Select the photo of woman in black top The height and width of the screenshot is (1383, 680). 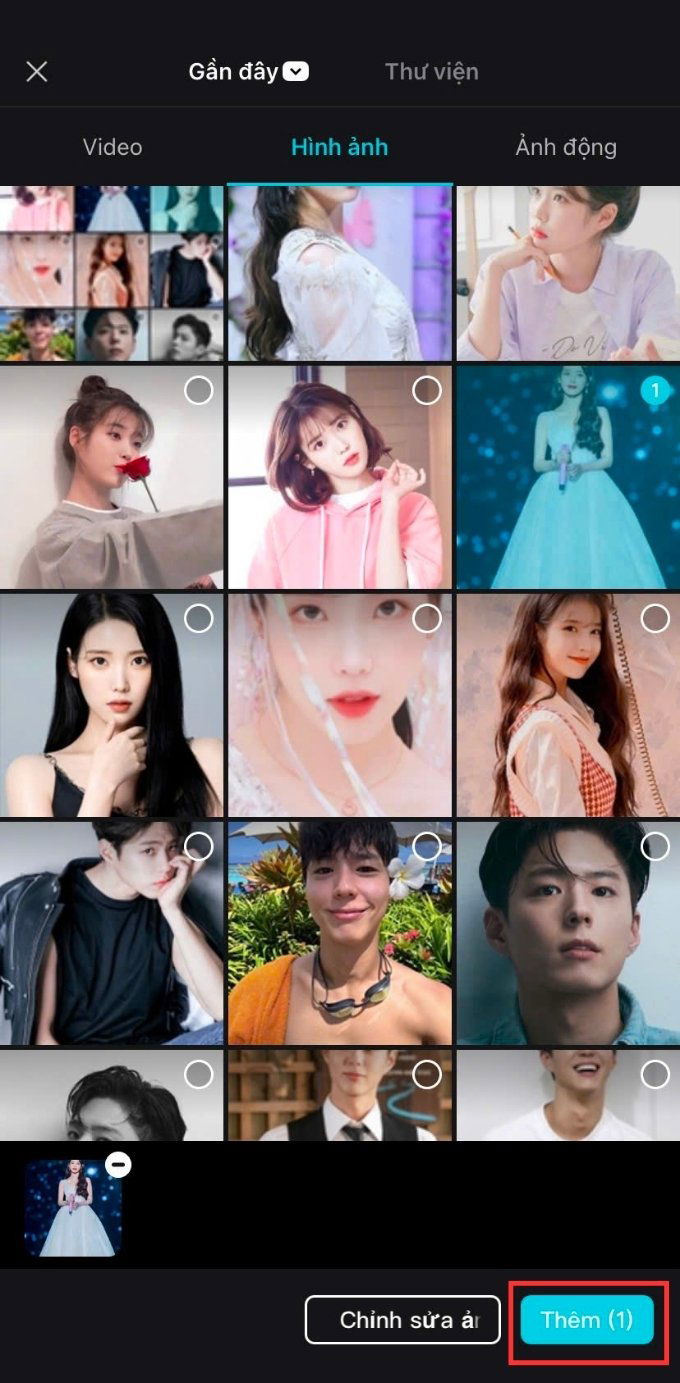198,619
